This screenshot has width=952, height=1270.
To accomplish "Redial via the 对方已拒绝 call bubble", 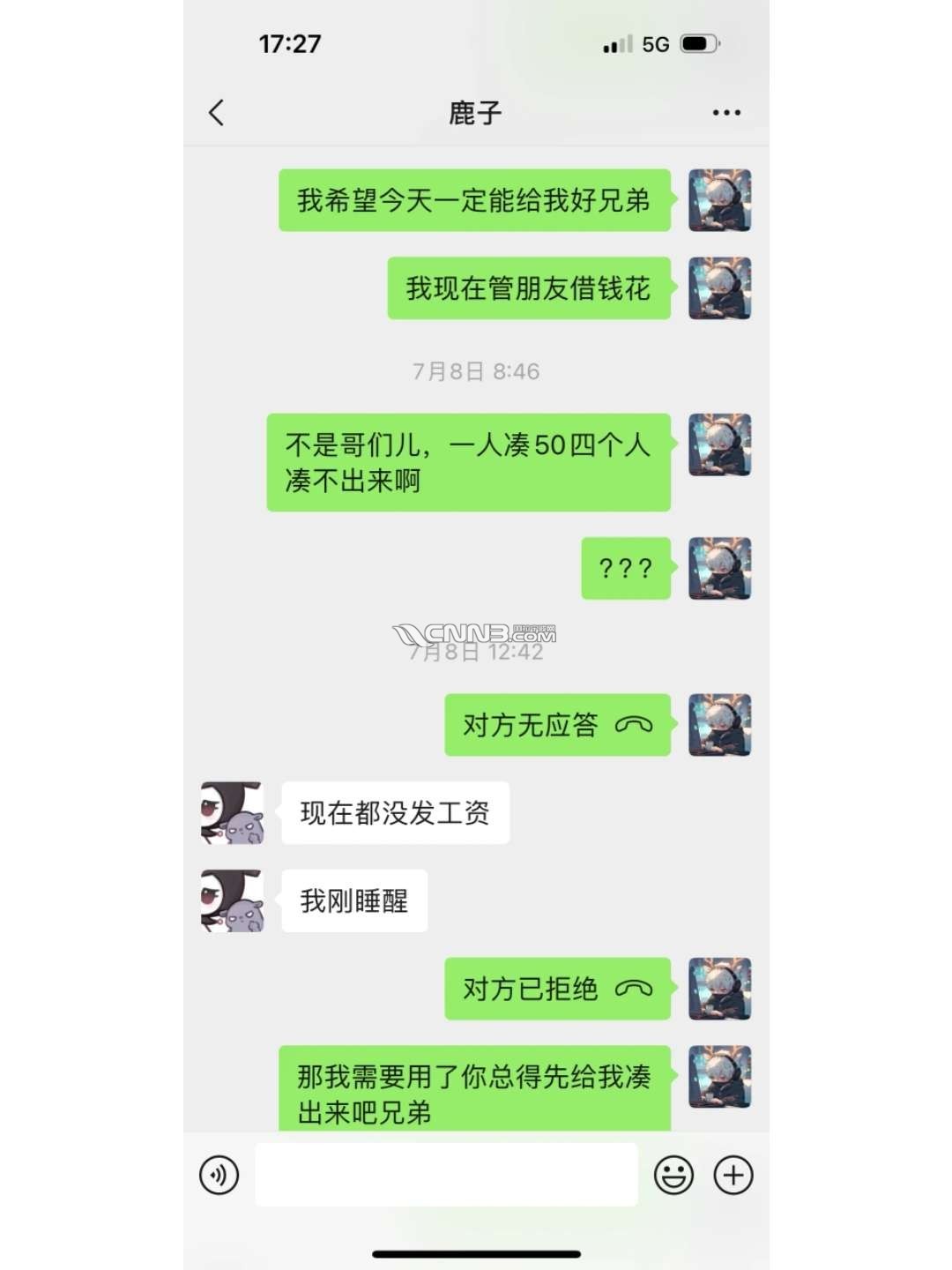I will click(557, 989).
